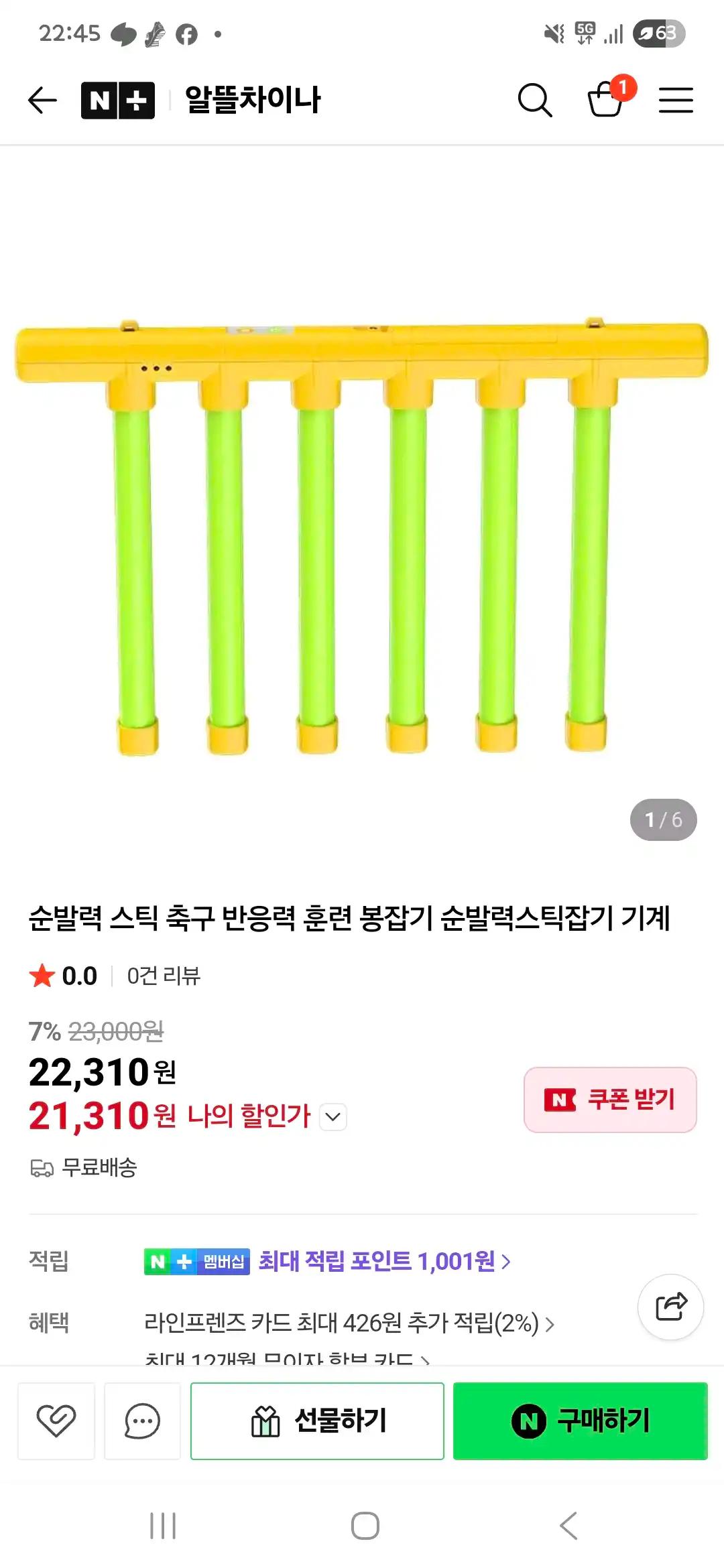Tap the gift box icon in 선물하기

[x=266, y=1422]
